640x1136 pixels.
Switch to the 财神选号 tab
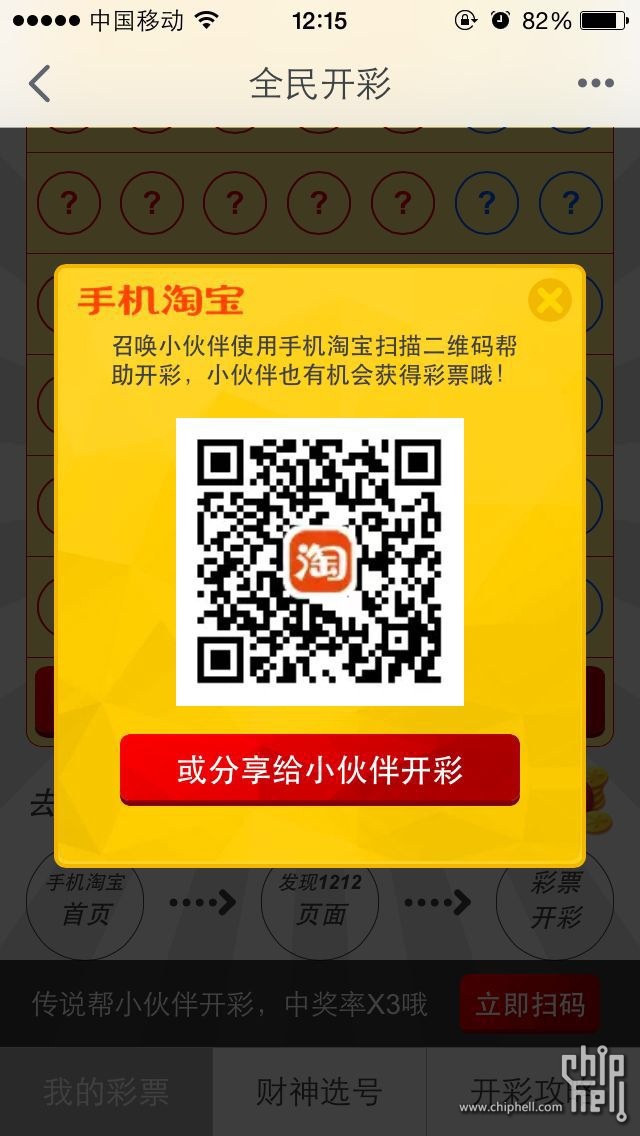point(319,1092)
